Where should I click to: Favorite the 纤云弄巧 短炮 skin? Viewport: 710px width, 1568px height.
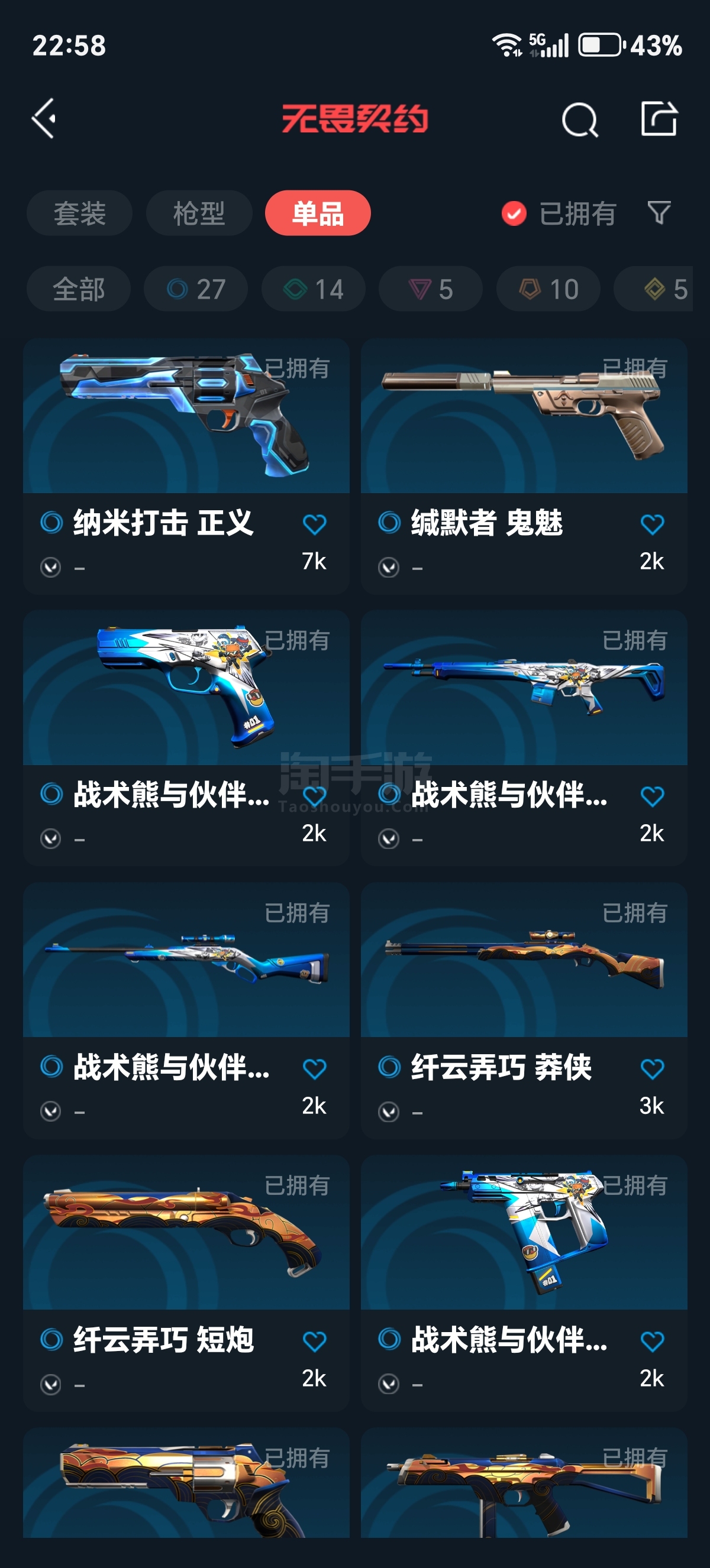tap(314, 1341)
